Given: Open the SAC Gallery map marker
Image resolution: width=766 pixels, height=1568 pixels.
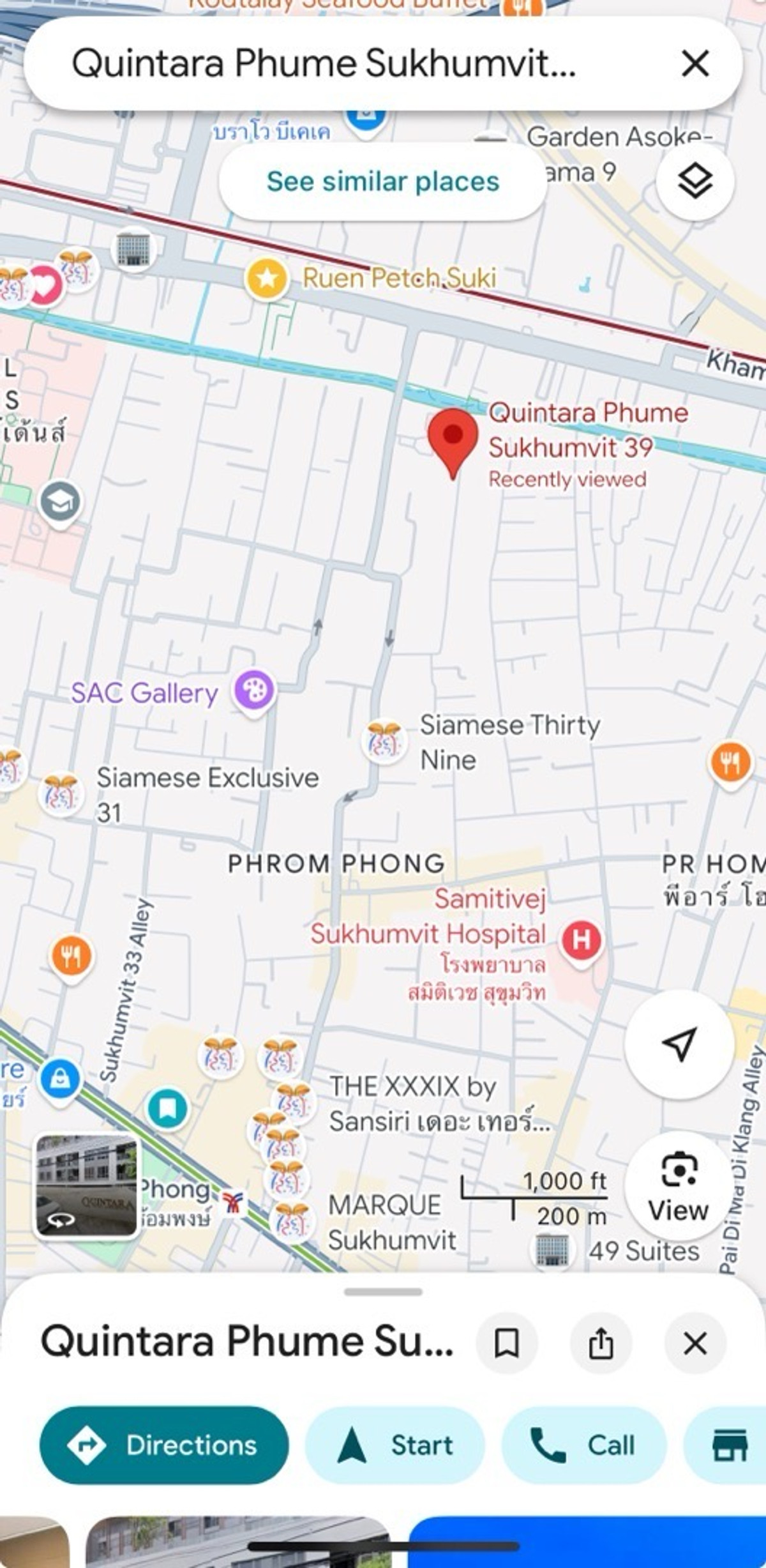Looking at the screenshot, I should 254,691.
